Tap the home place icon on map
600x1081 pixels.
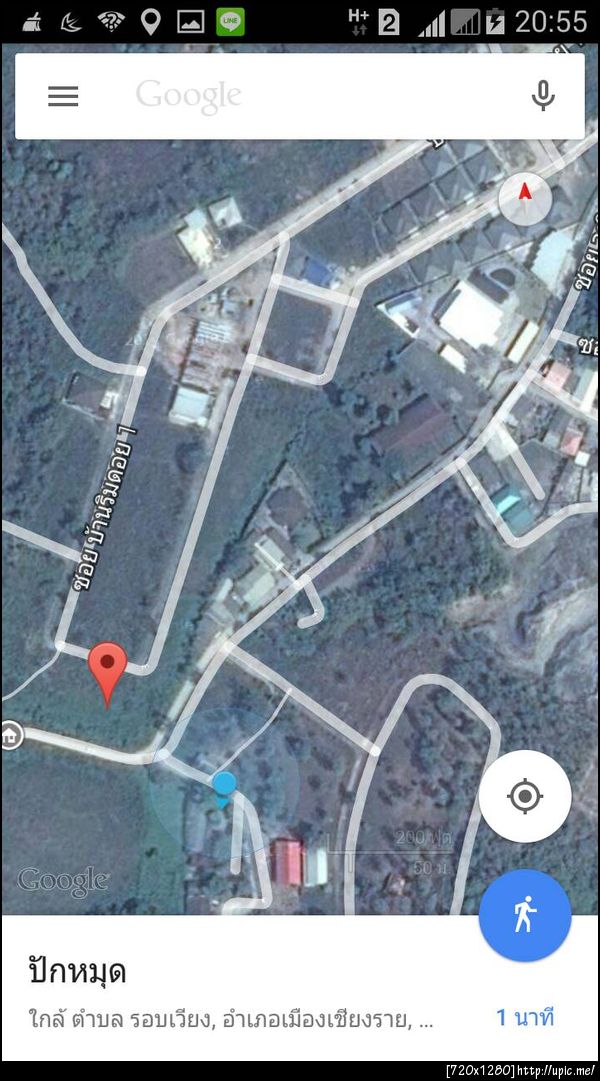[x=11, y=735]
